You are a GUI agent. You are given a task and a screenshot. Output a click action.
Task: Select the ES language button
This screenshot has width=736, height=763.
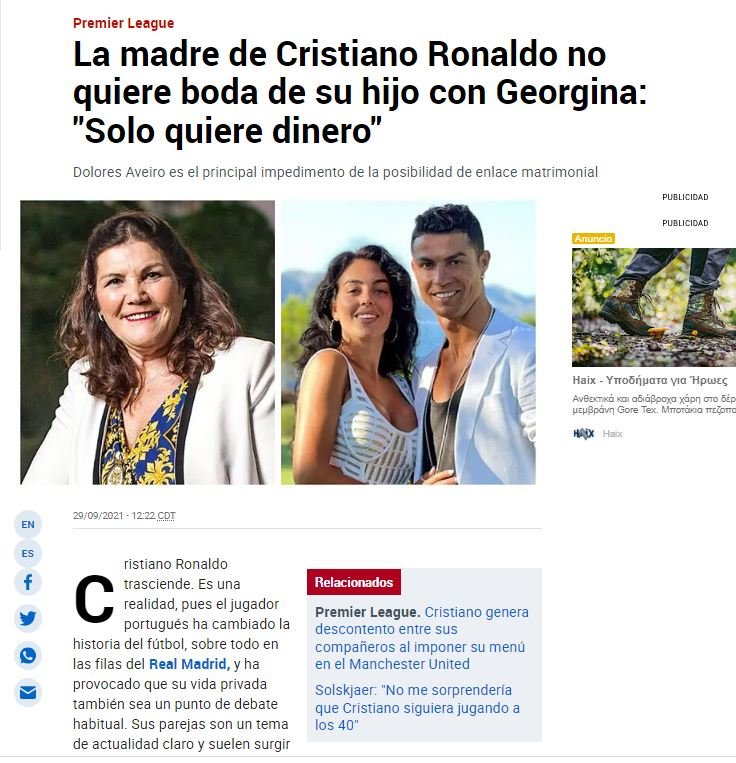tap(28, 553)
